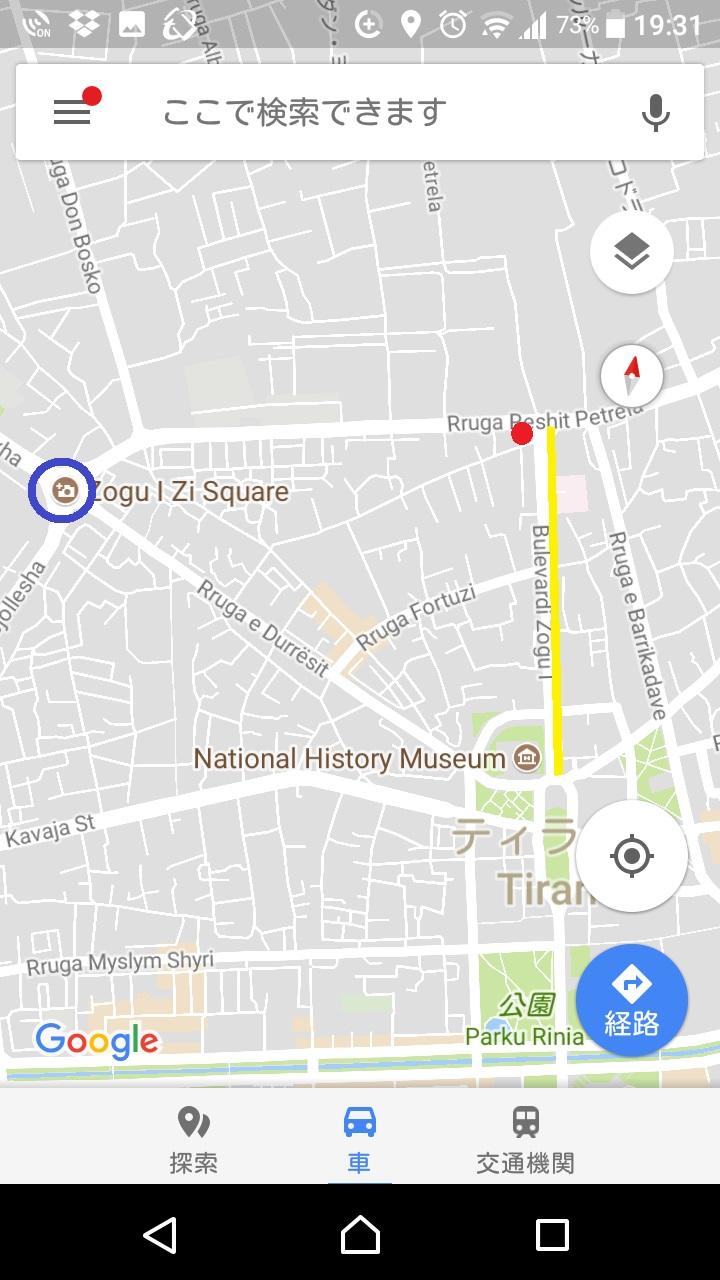
Task: Reset map orientation with the compass
Action: click(x=632, y=376)
